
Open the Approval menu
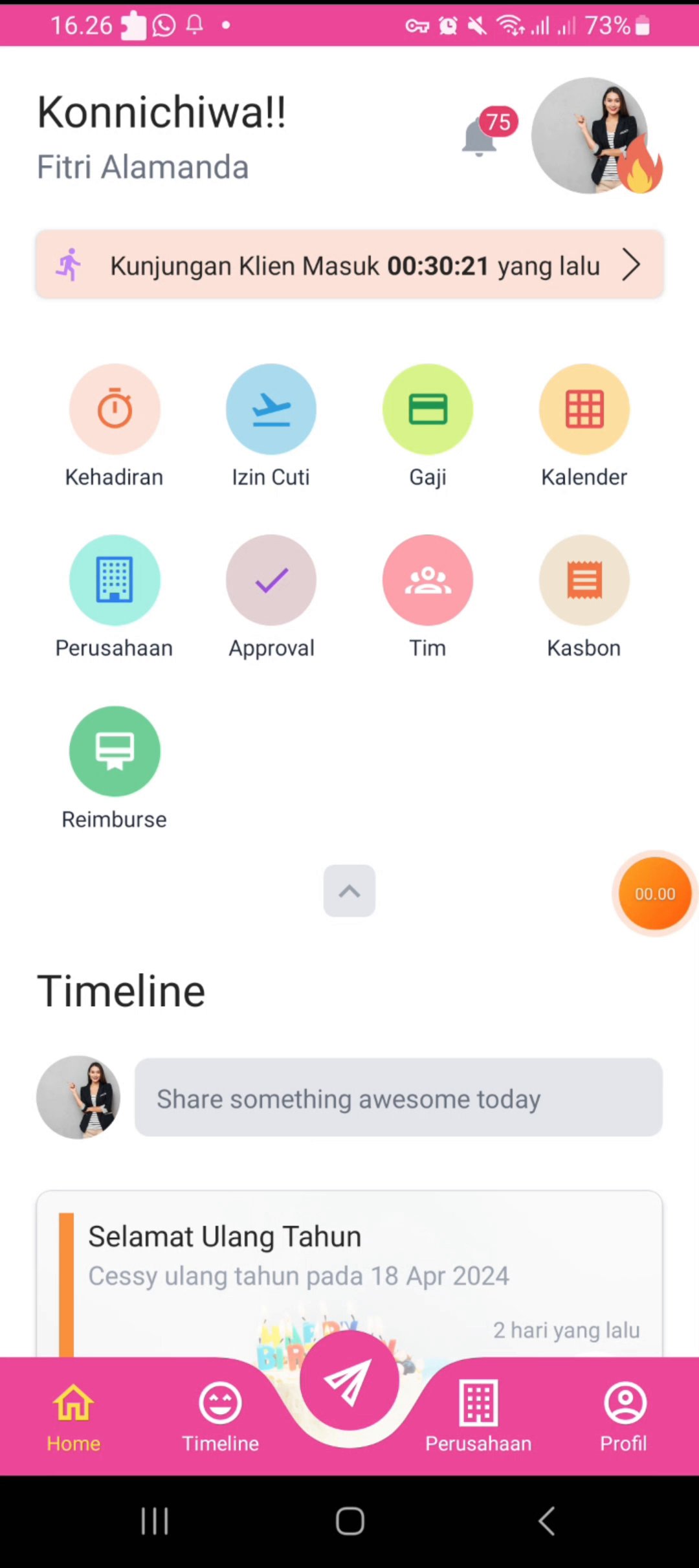tap(271, 581)
